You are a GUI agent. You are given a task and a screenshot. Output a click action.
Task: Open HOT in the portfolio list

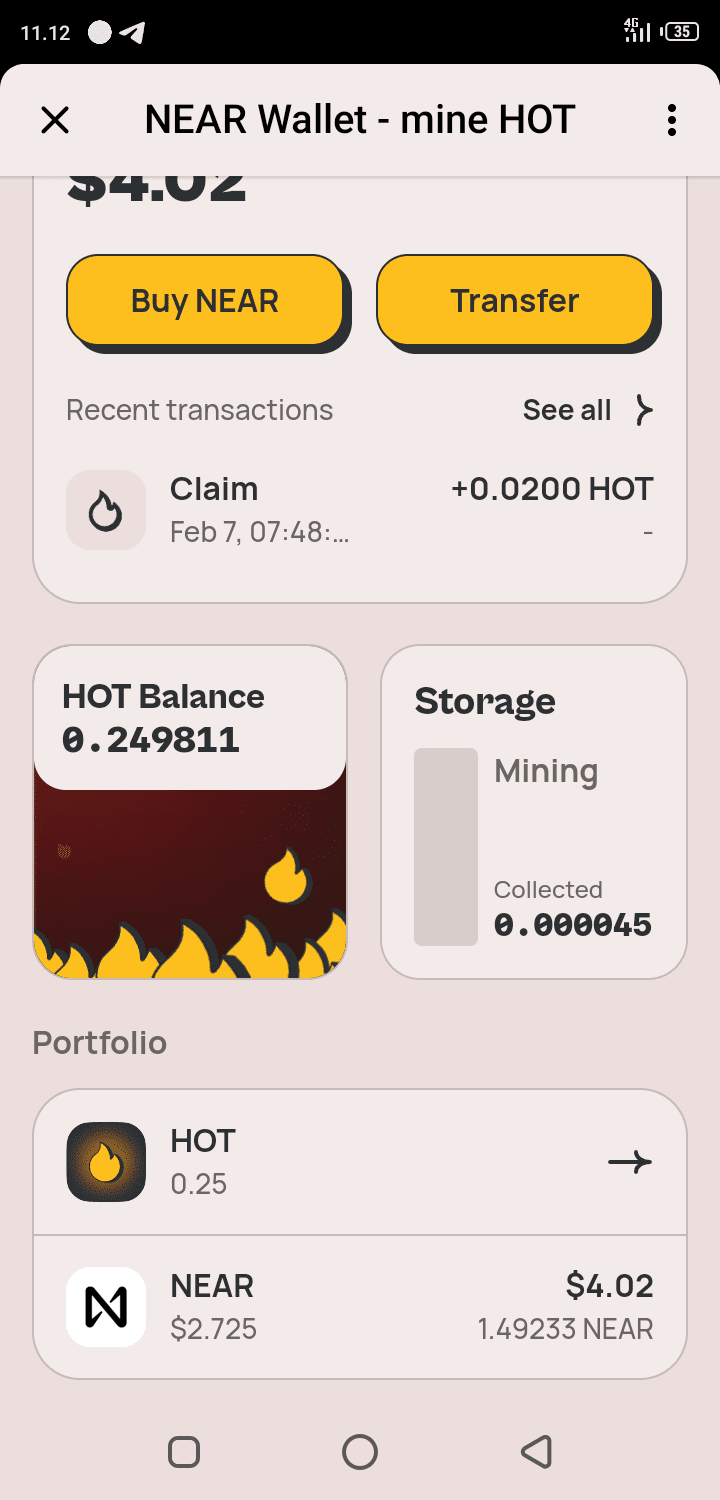pyautogui.click(x=360, y=1162)
